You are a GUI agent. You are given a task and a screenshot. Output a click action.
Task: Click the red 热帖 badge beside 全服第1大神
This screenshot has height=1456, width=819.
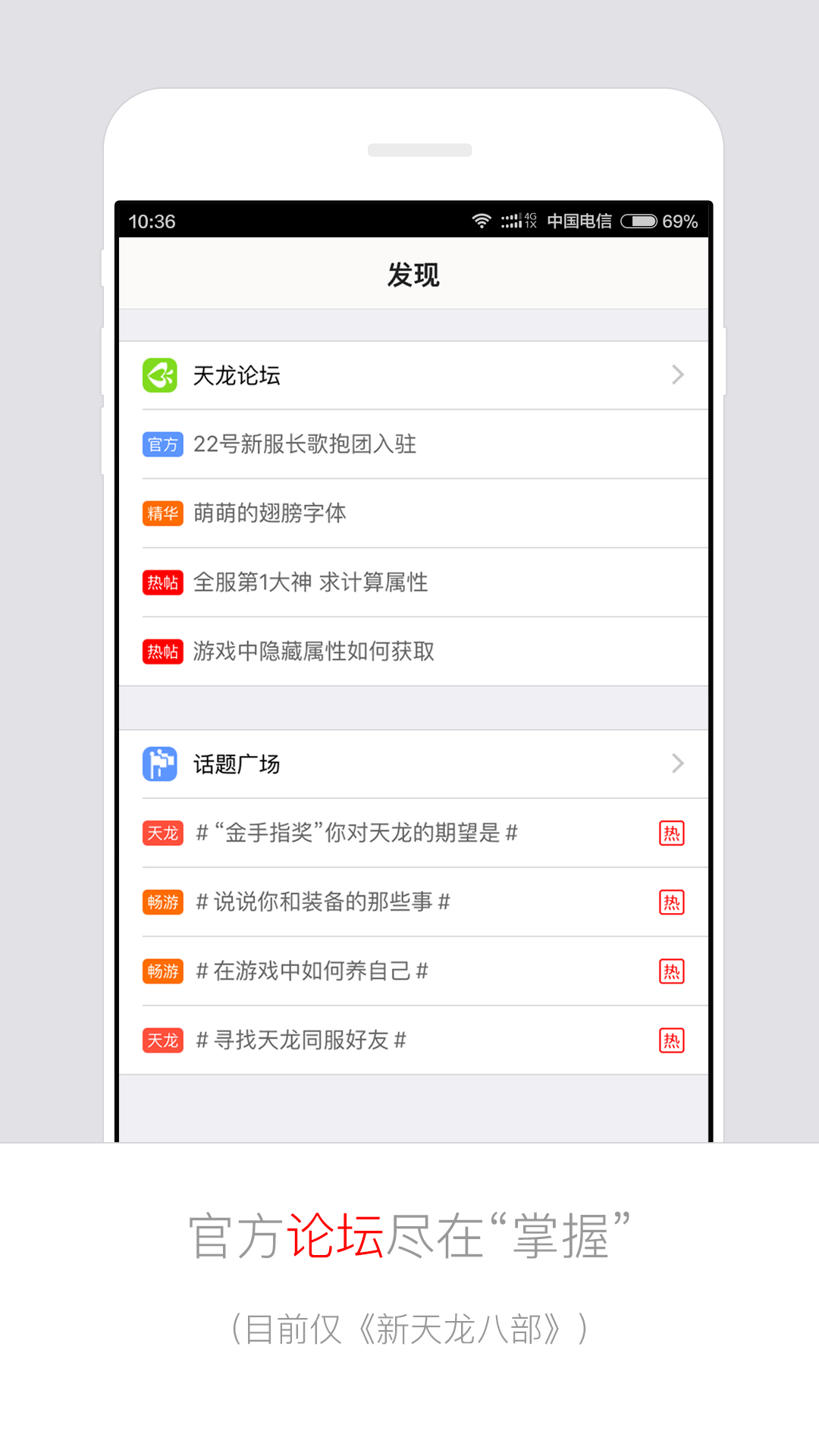(x=163, y=582)
